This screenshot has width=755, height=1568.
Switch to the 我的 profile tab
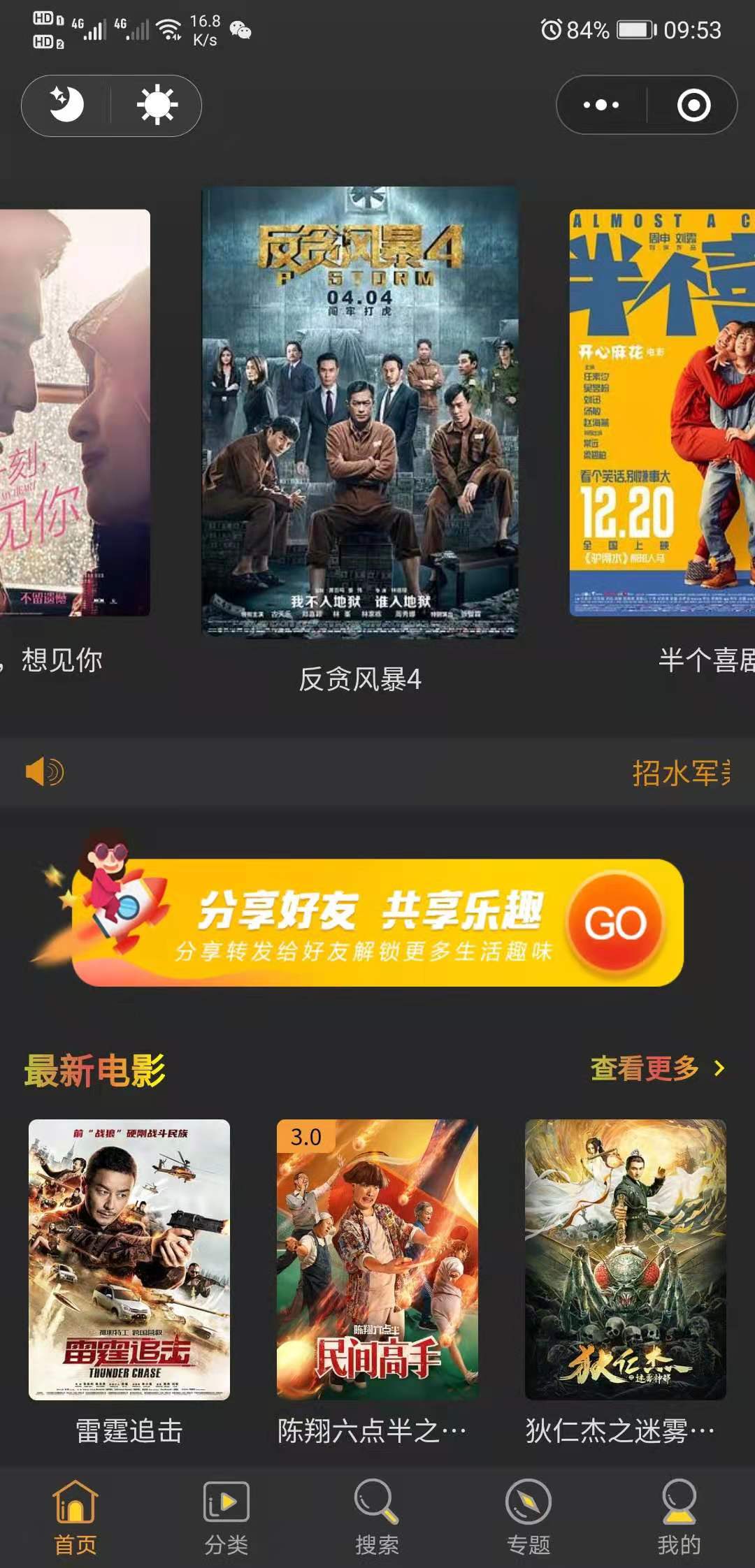[679, 1518]
